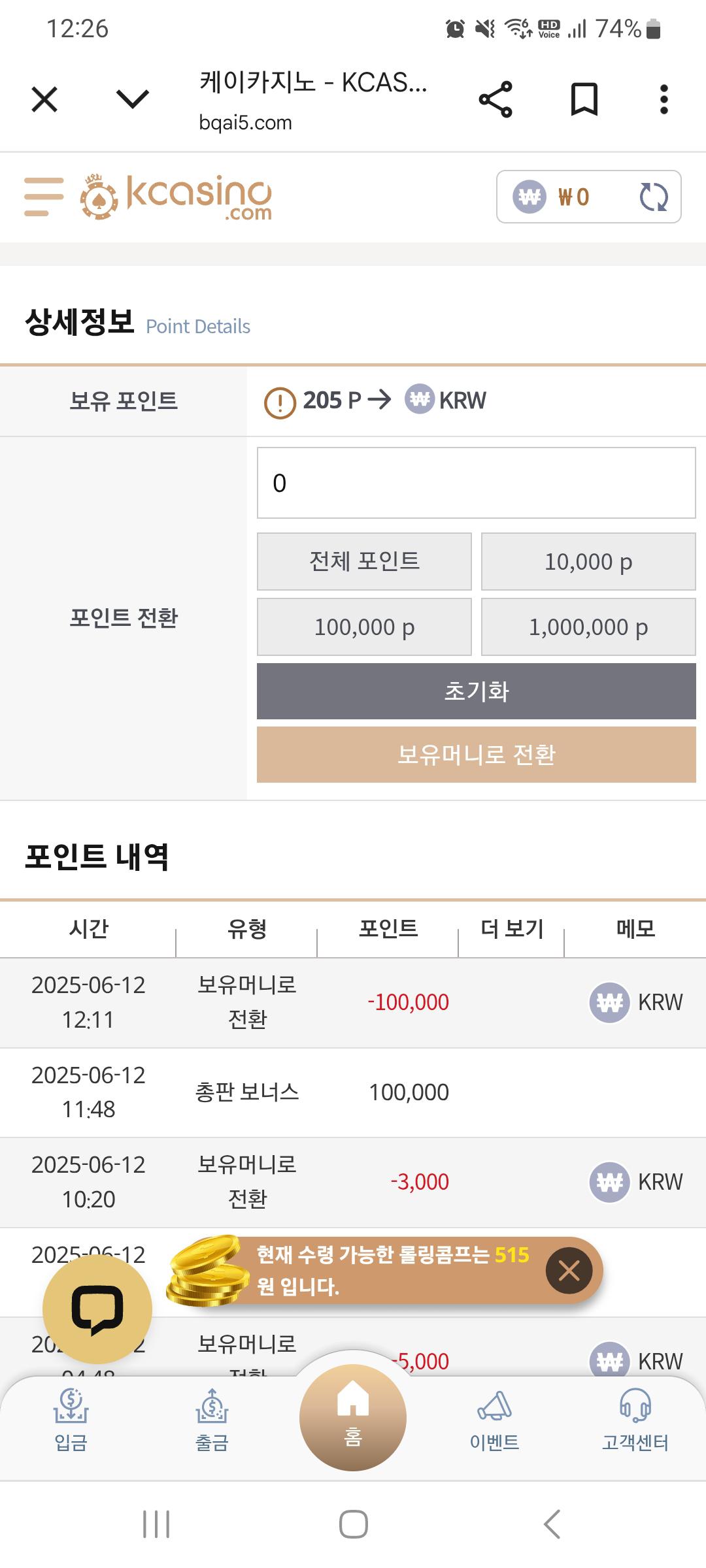Open the hamburger side menu
706x1568 pixels.
point(44,197)
